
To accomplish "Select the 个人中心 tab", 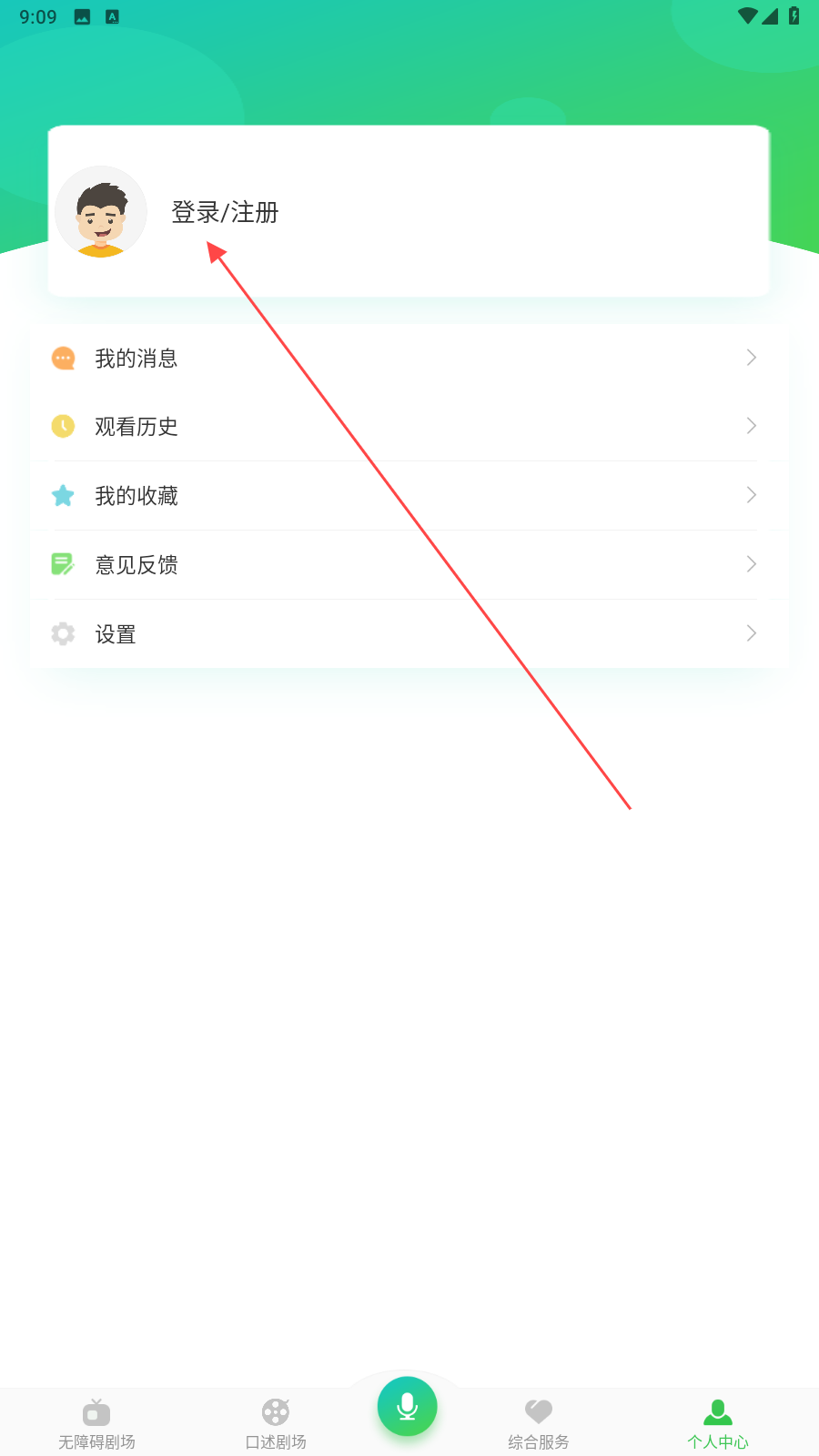I will click(718, 1424).
